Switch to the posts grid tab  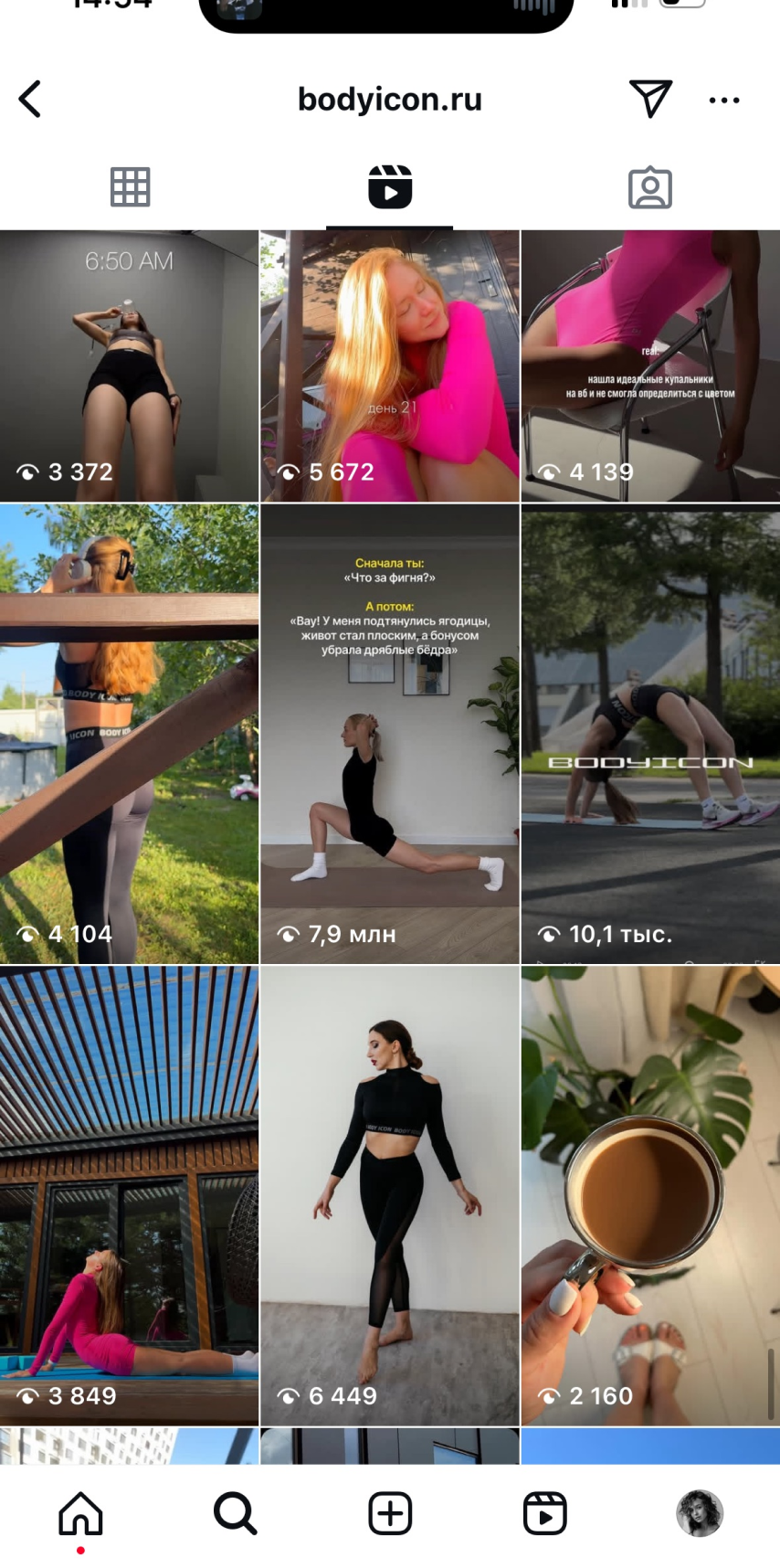[x=130, y=187]
